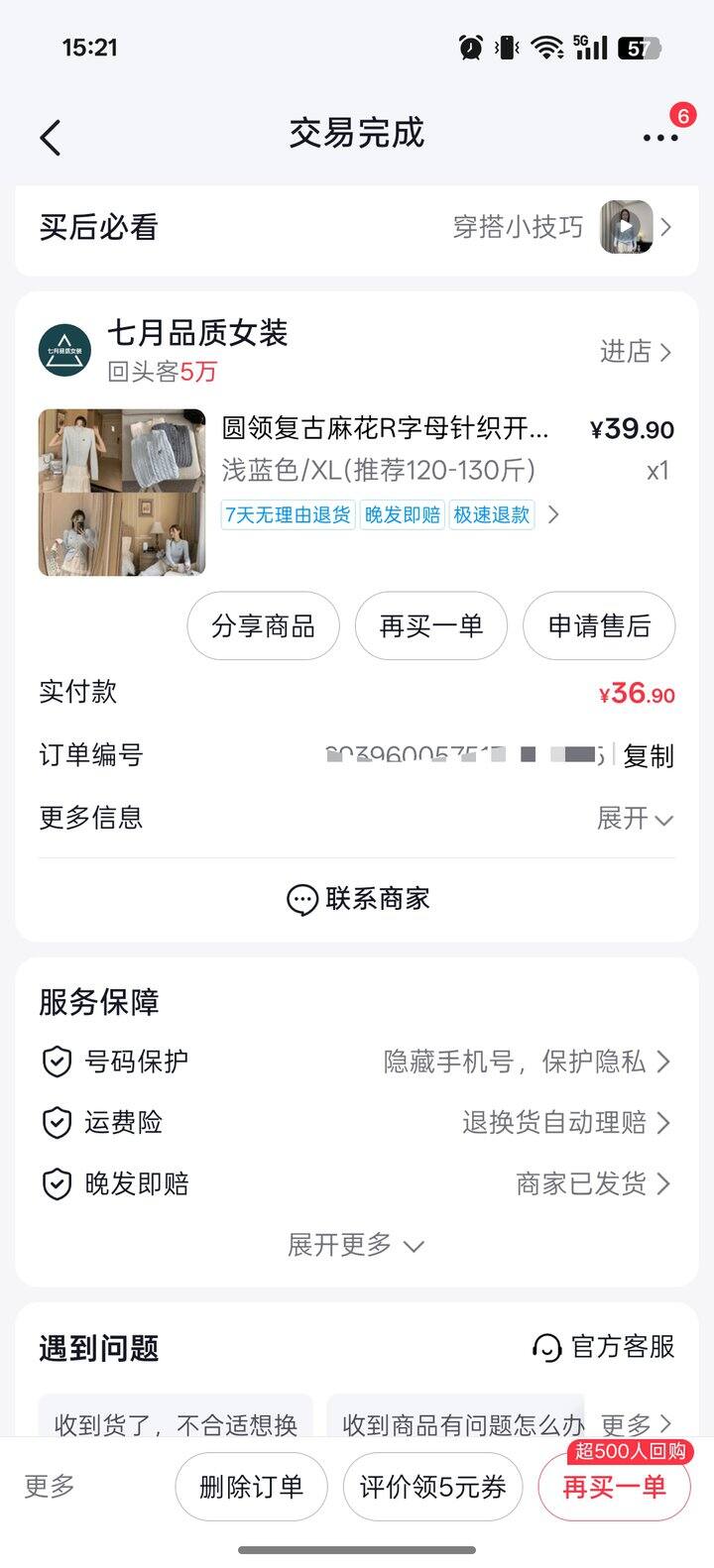Tap 评价领5元券 to review
This screenshot has height=1568, width=714.
pos(432,1487)
